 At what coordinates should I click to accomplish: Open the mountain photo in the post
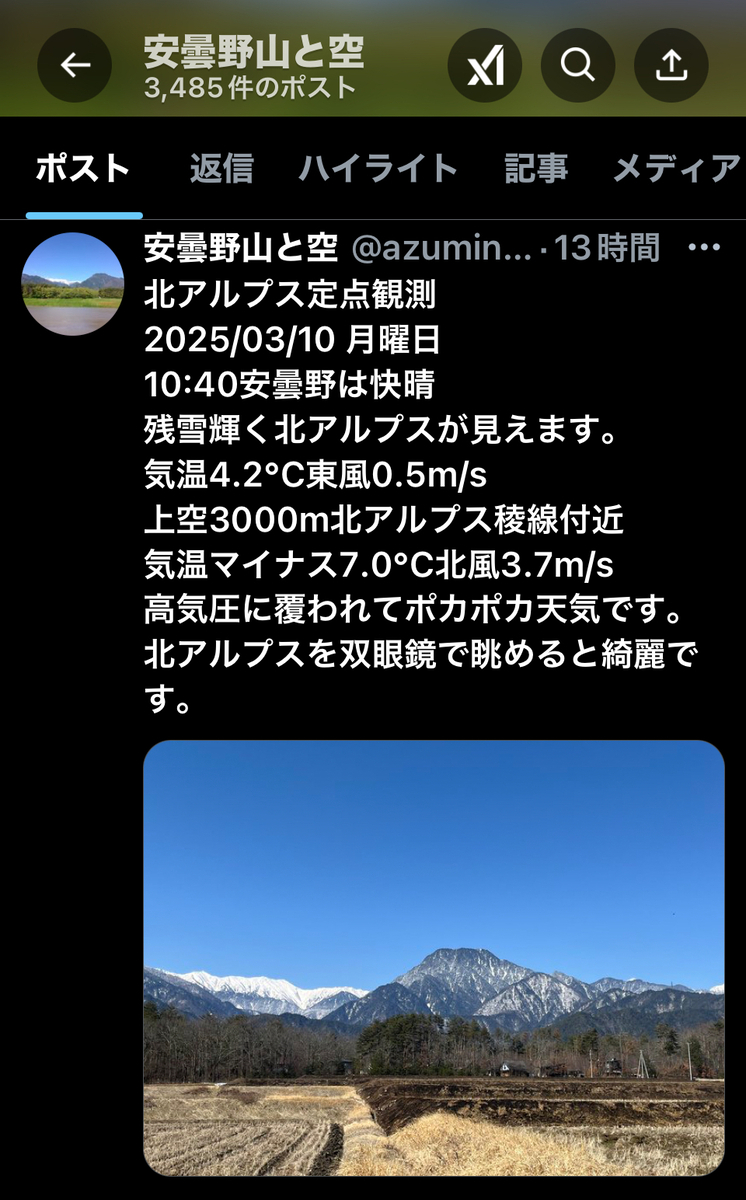[434, 958]
